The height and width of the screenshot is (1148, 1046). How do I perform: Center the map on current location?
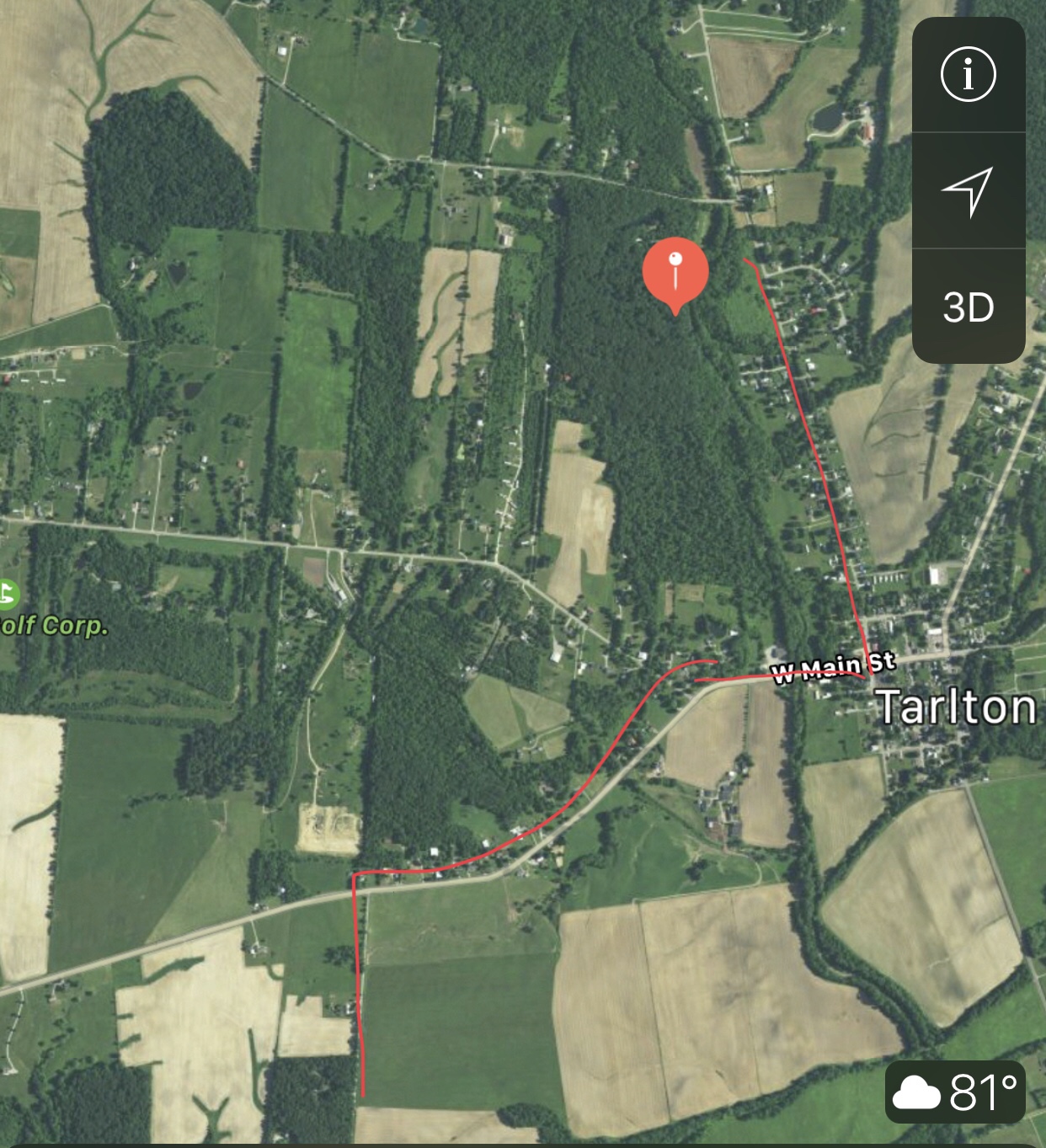968,190
